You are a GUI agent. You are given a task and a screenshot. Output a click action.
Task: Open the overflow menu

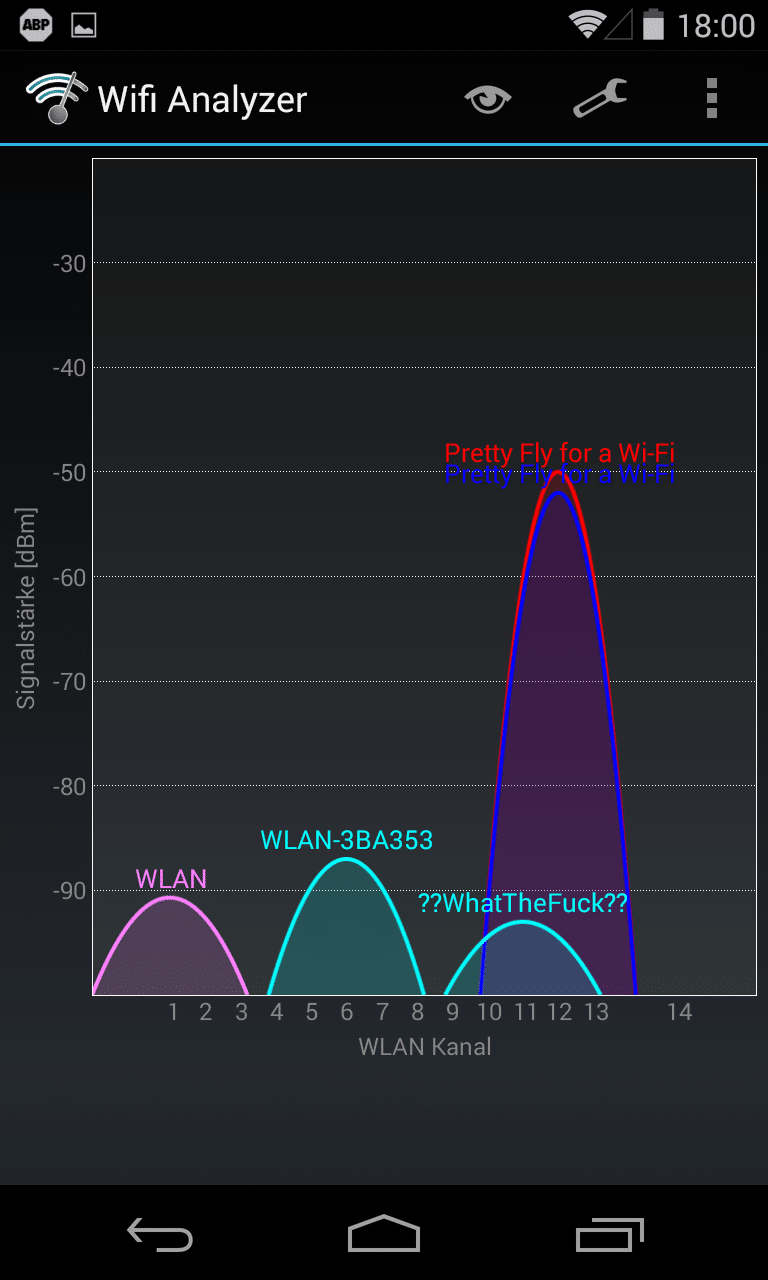pyautogui.click(x=711, y=99)
